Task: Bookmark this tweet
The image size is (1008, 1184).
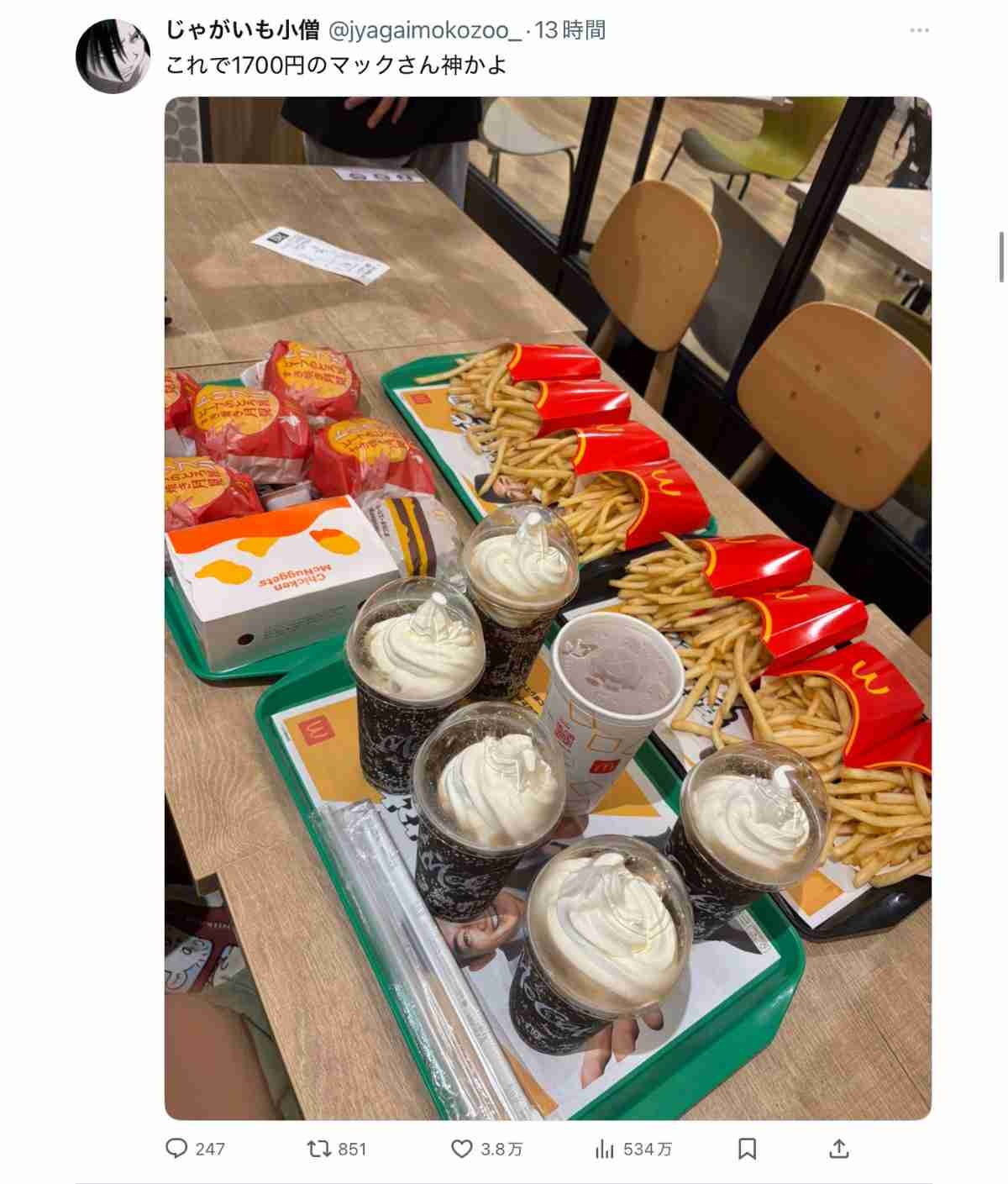Action: coord(747,1148)
